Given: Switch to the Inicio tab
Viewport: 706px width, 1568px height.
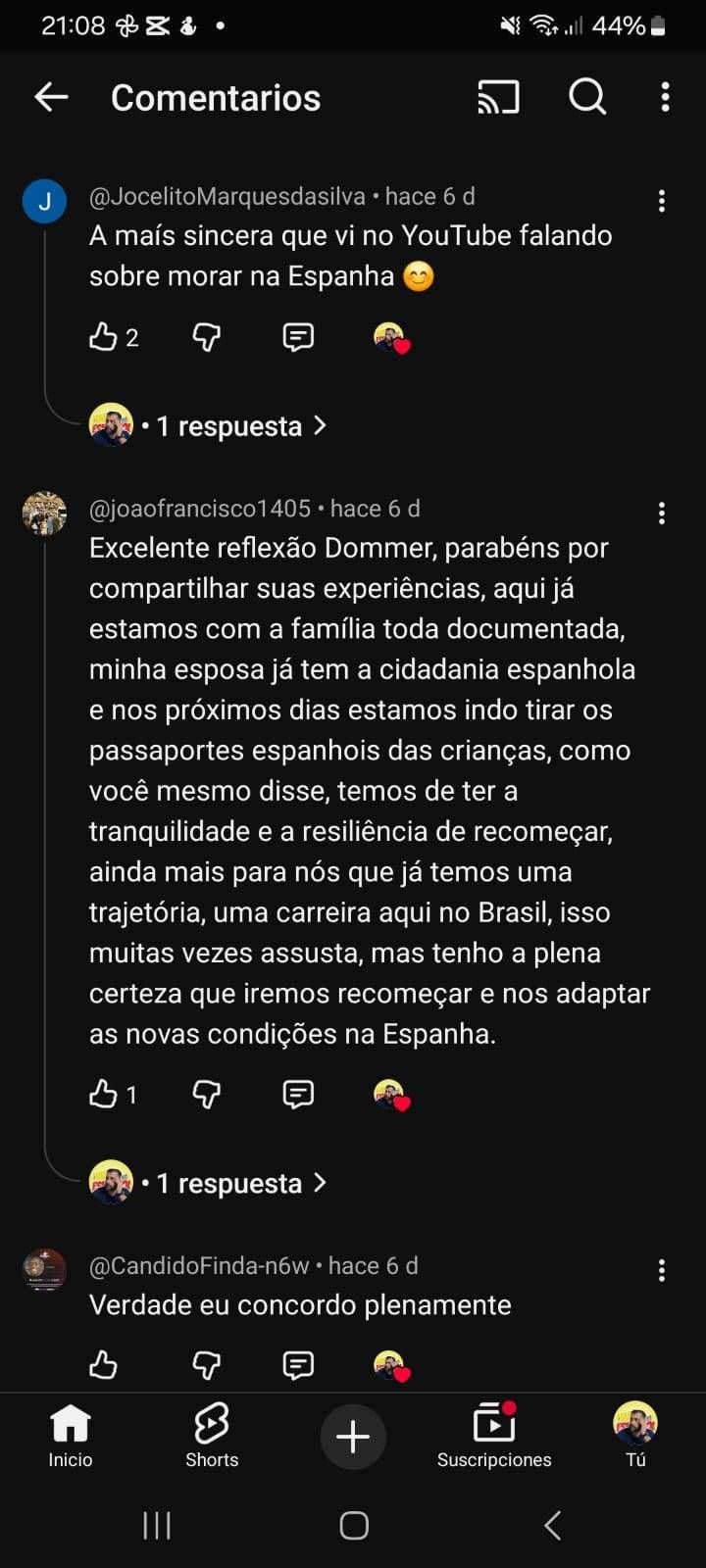Looking at the screenshot, I should pos(71,1436).
